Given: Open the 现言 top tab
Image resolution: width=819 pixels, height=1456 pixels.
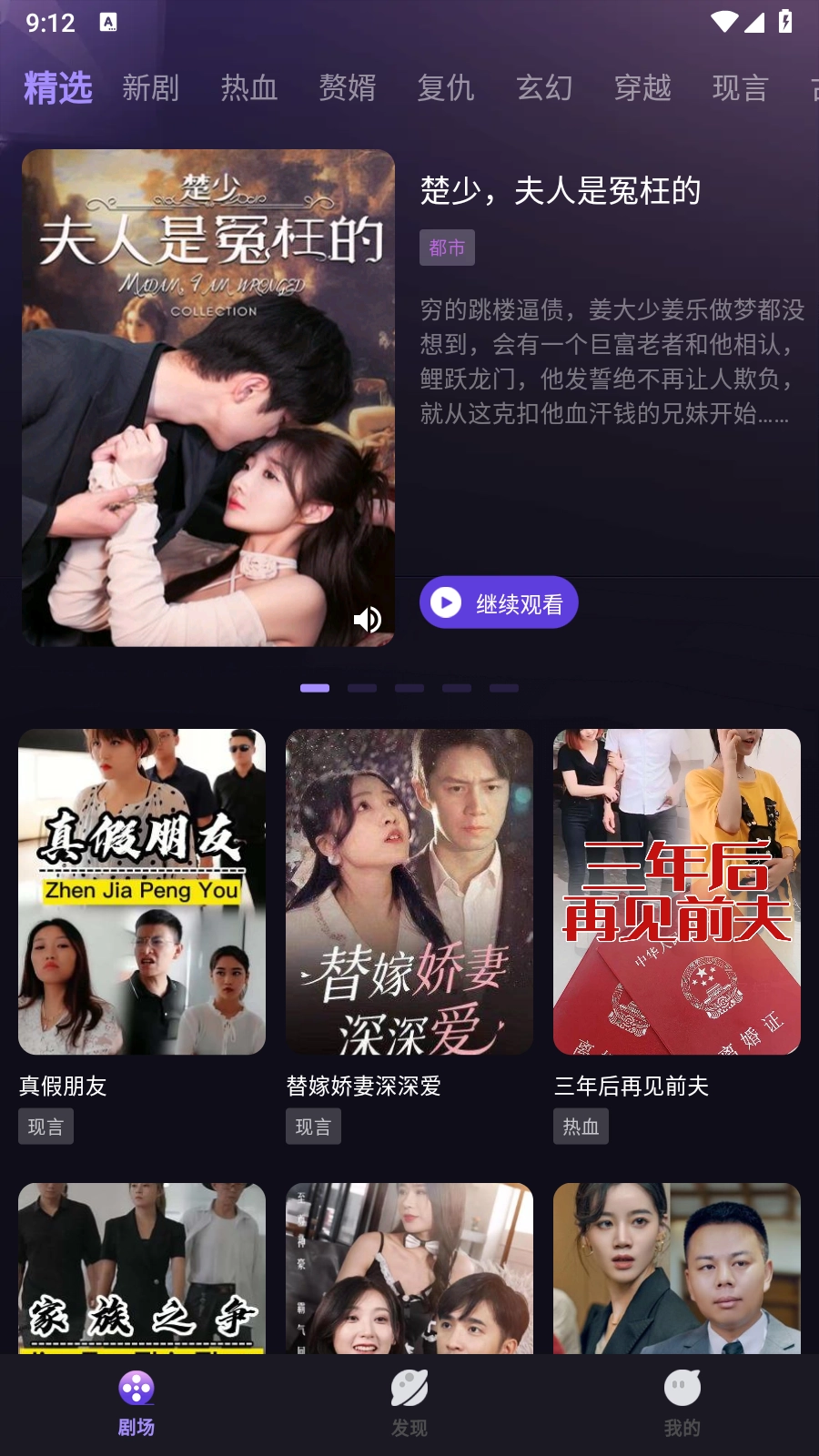Looking at the screenshot, I should click(x=741, y=88).
